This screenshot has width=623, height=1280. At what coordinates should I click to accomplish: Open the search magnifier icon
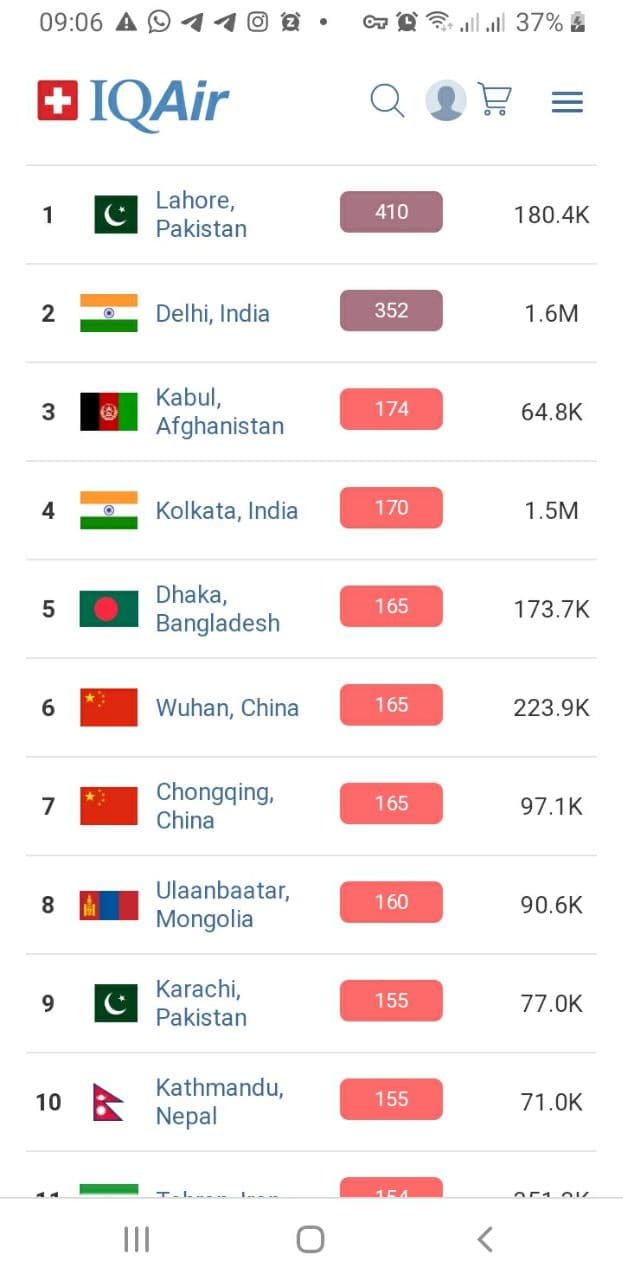point(387,101)
